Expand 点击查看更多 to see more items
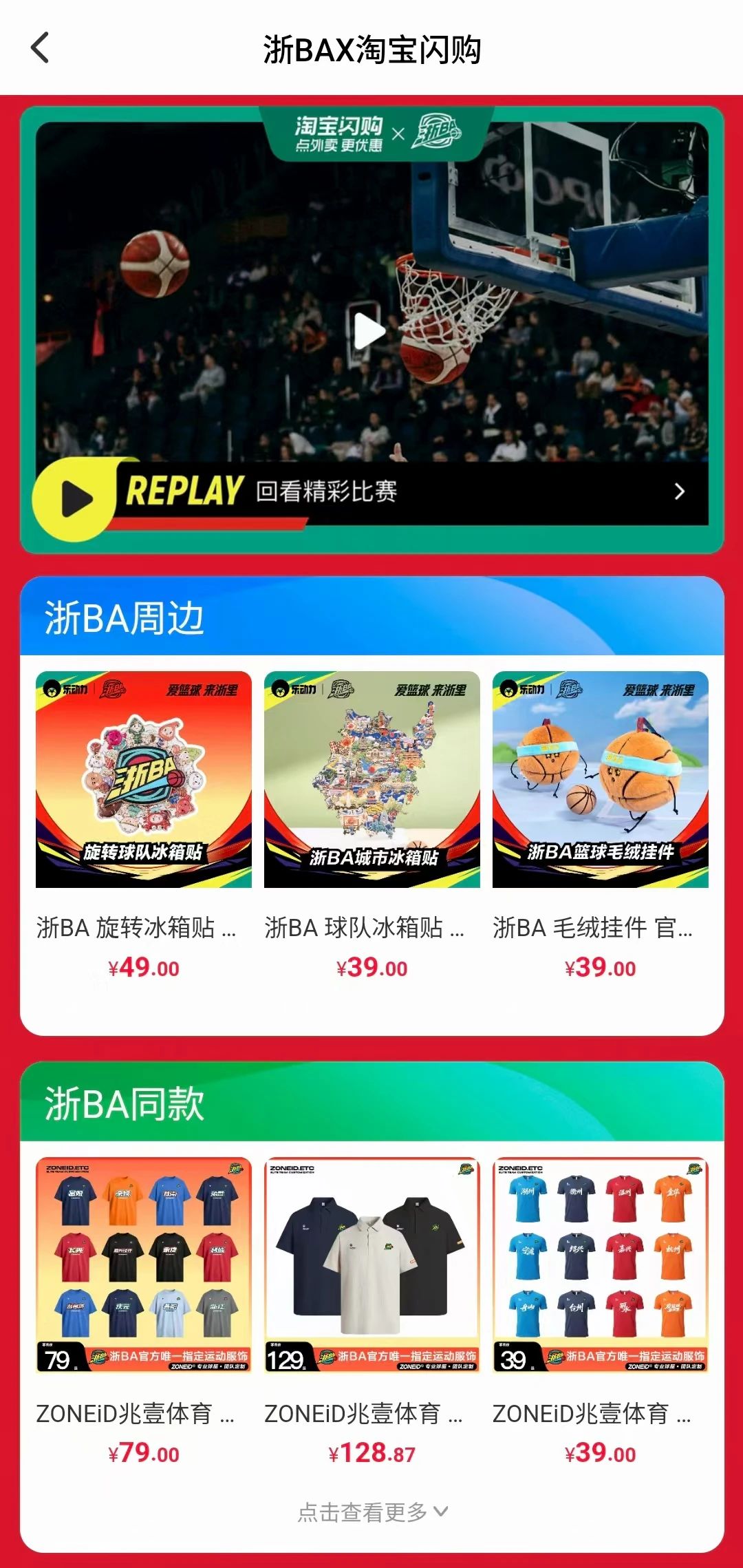743x1568 pixels. point(372,1512)
